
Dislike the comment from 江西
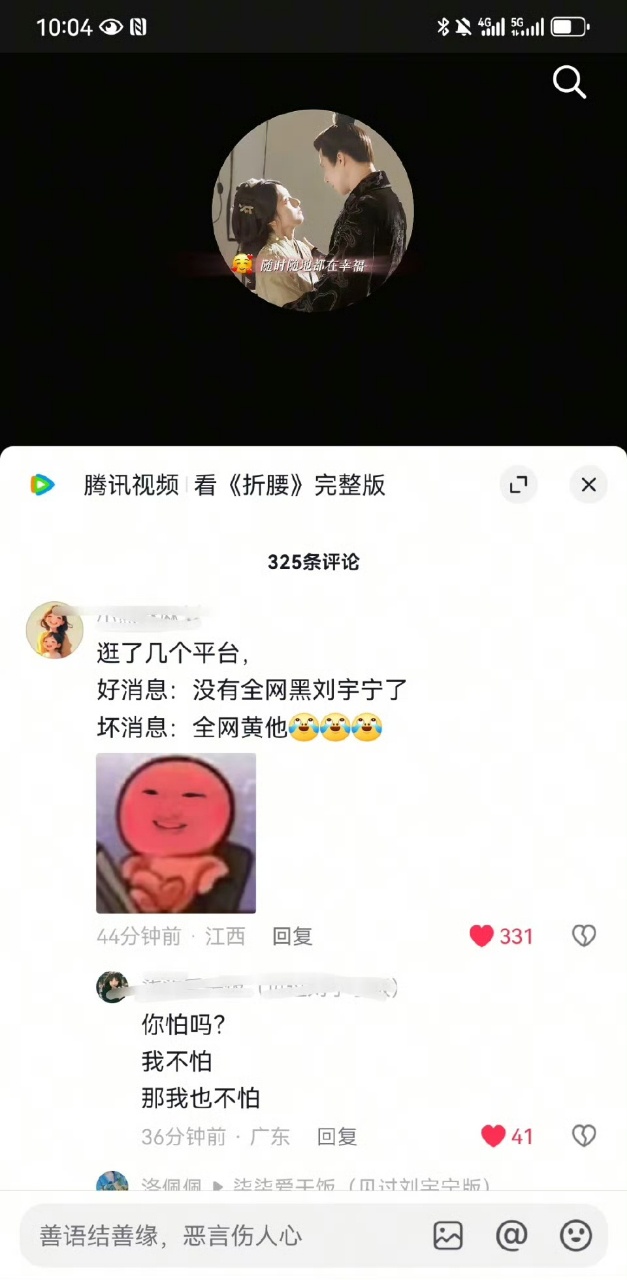pos(583,936)
